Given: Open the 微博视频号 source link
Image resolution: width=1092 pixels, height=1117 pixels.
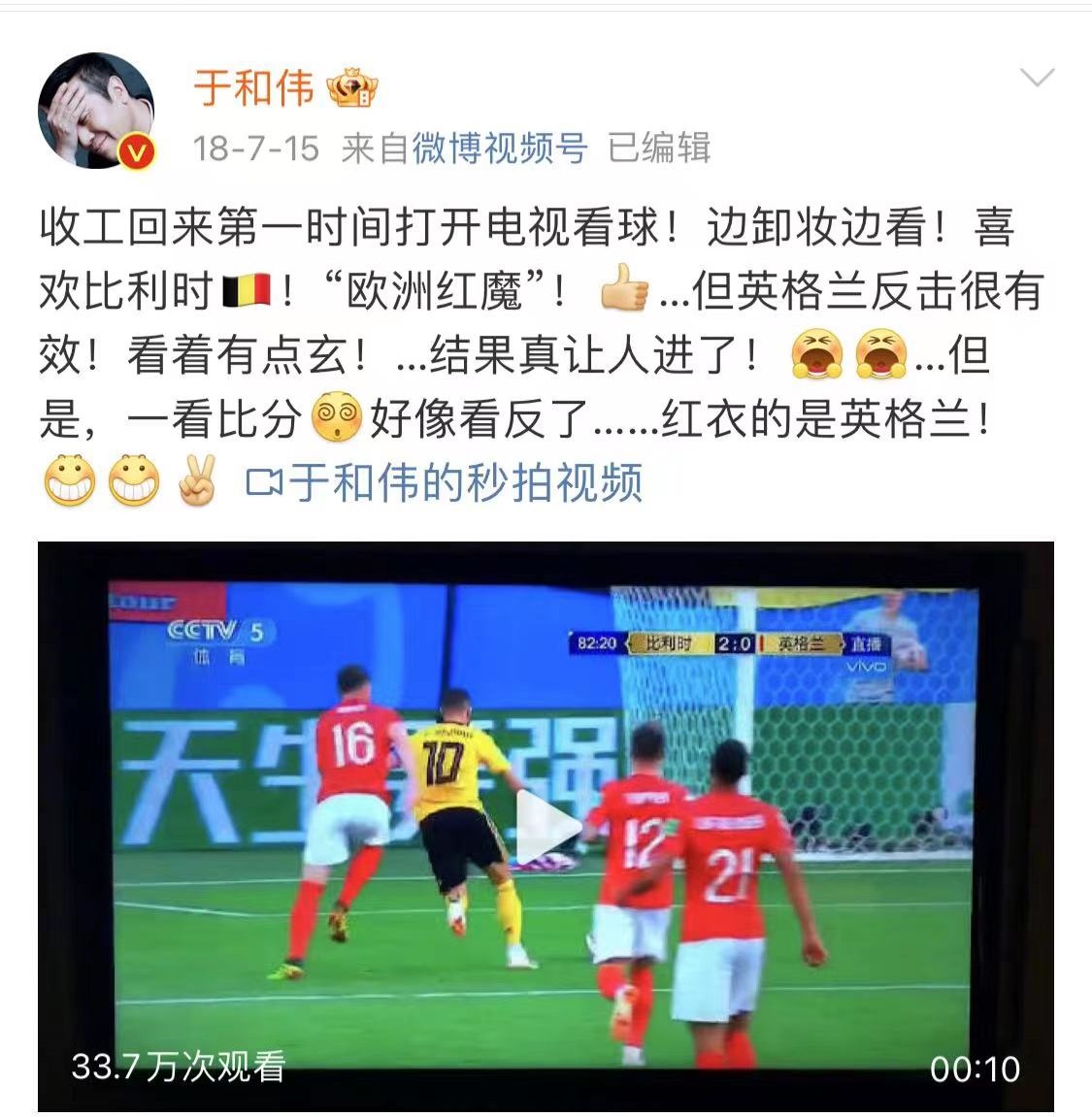Looking at the screenshot, I should tap(501, 146).
